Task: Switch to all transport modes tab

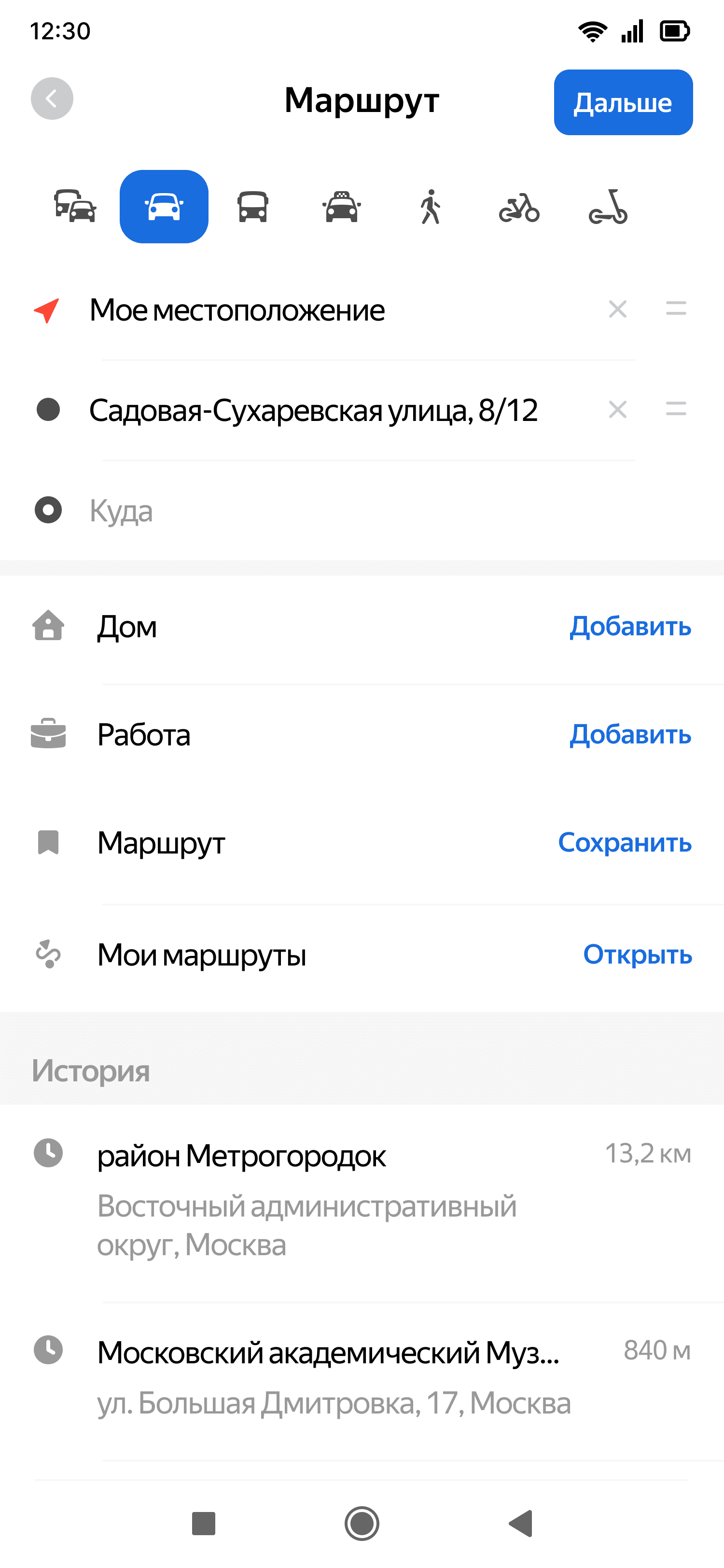Action: (75, 206)
